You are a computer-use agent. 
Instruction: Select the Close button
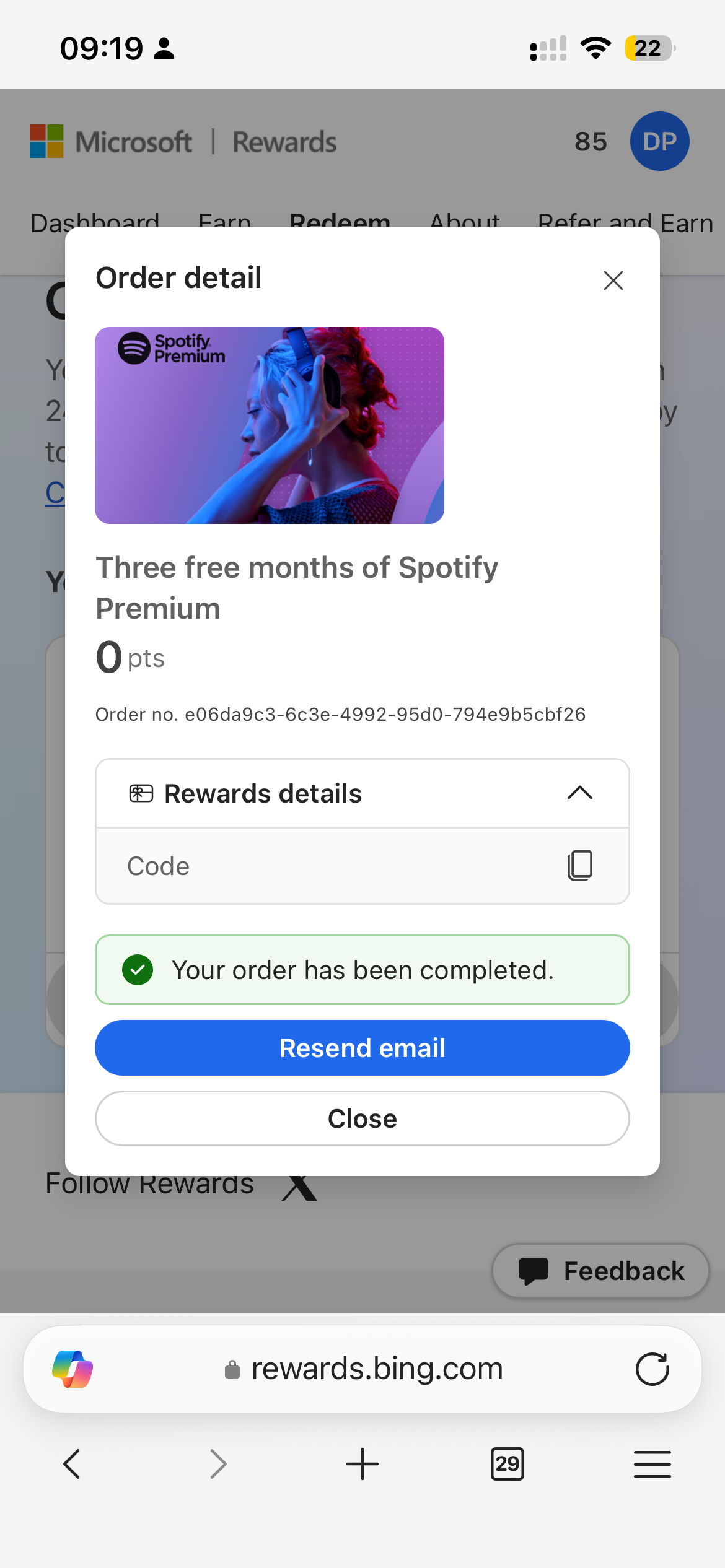(x=362, y=1118)
